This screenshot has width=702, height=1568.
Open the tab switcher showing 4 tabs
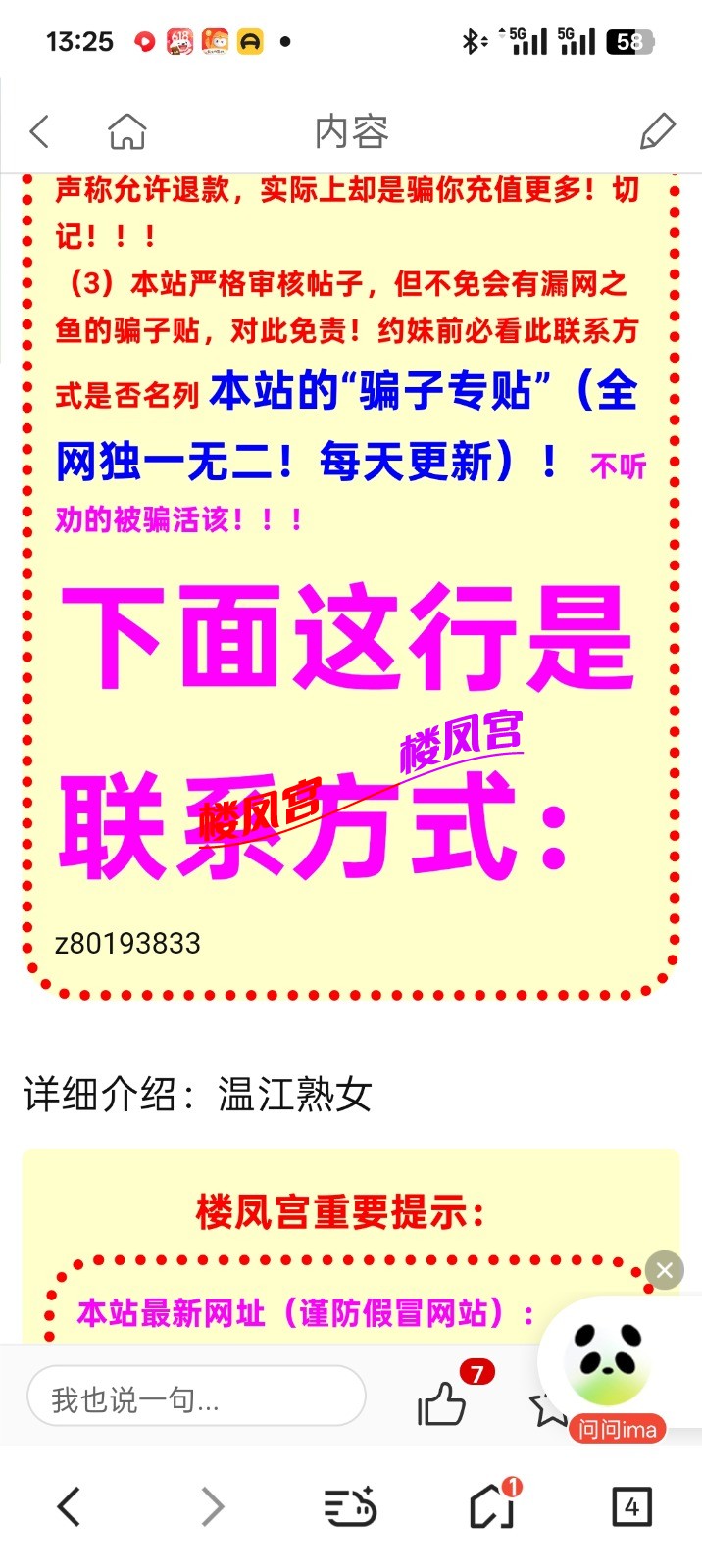[x=631, y=1507]
